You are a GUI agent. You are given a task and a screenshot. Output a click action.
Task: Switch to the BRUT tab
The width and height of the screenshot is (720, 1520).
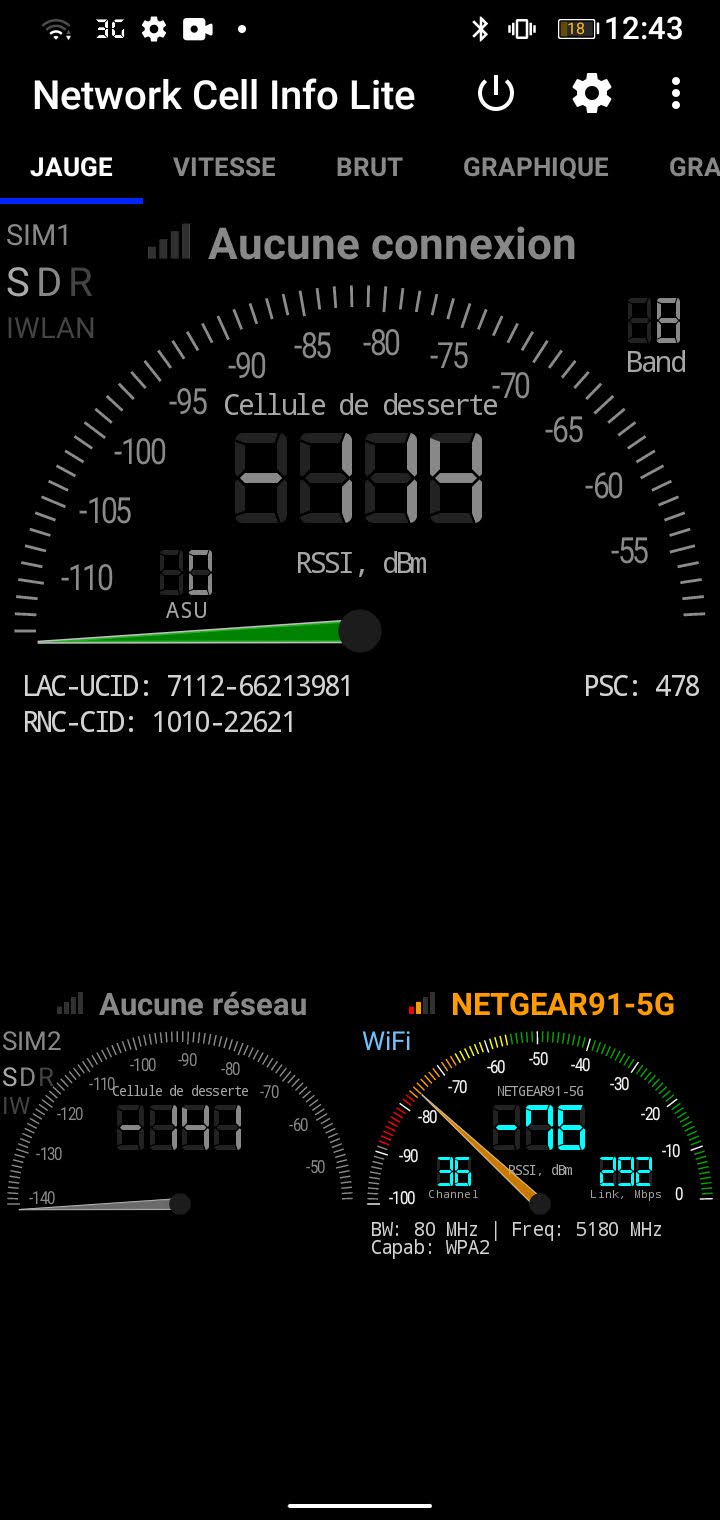pyautogui.click(x=369, y=167)
